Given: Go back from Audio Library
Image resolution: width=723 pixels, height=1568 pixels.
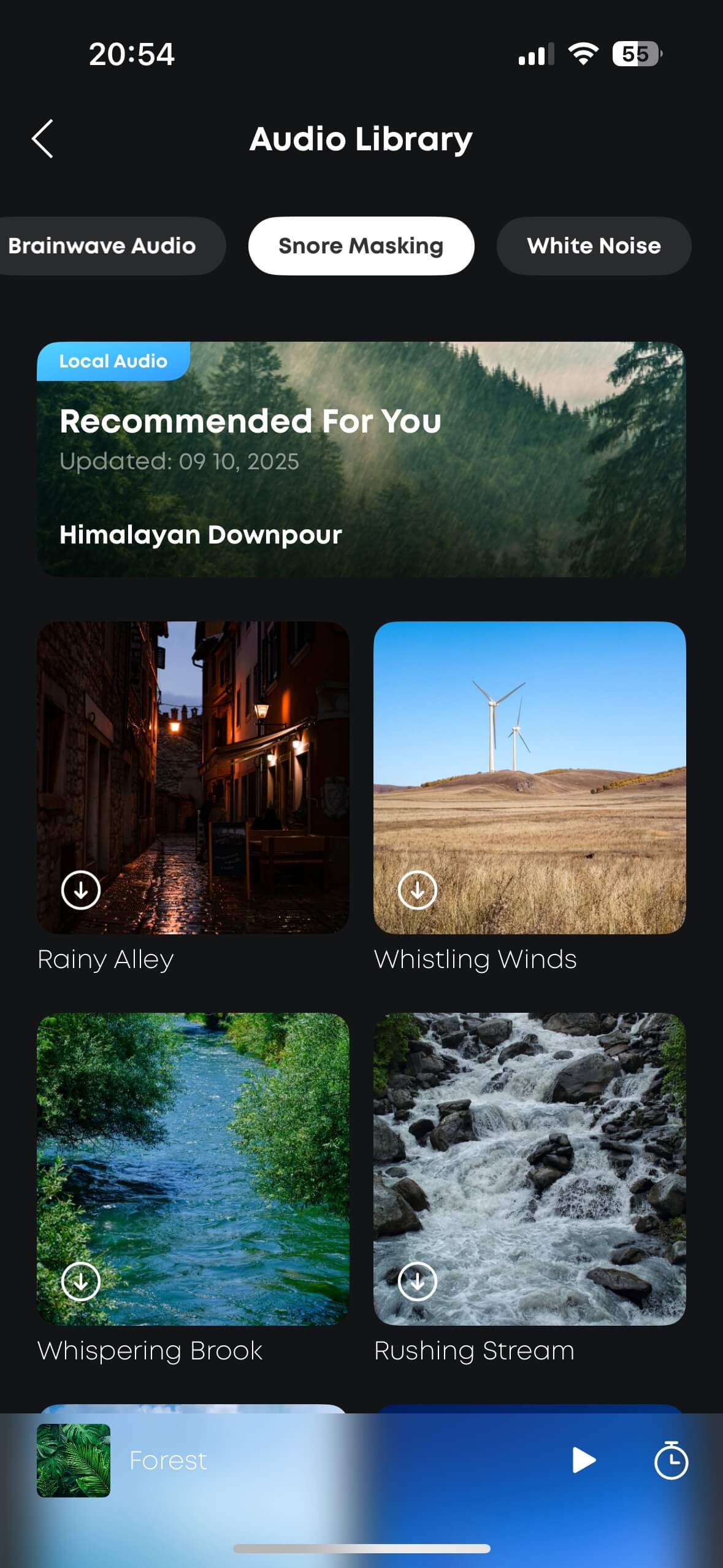Looking at the screenshot, I should coord(42,139).
